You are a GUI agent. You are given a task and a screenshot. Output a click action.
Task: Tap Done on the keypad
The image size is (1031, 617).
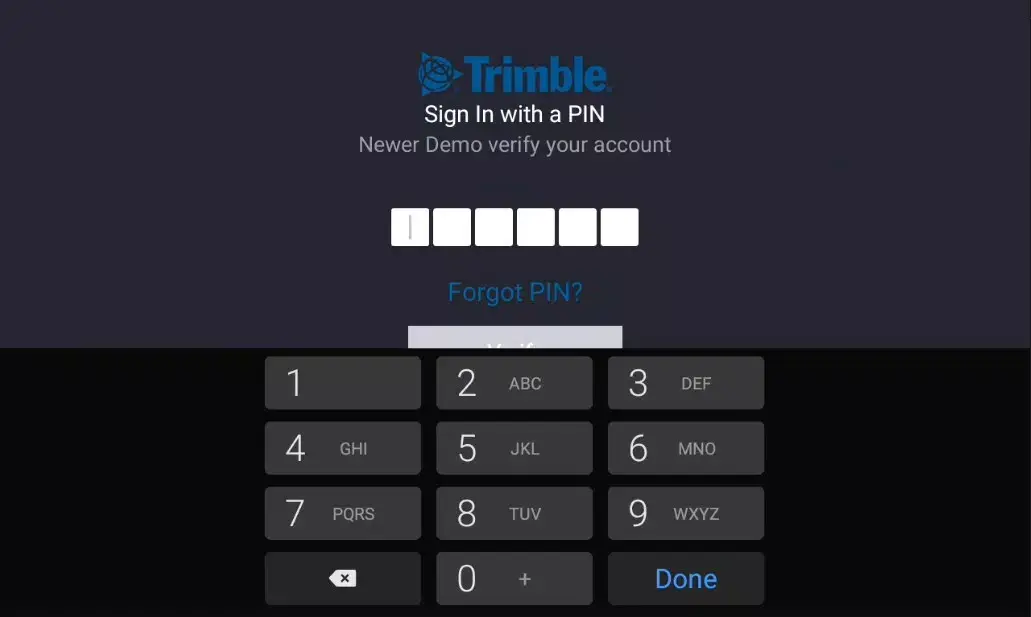point(686,578)
